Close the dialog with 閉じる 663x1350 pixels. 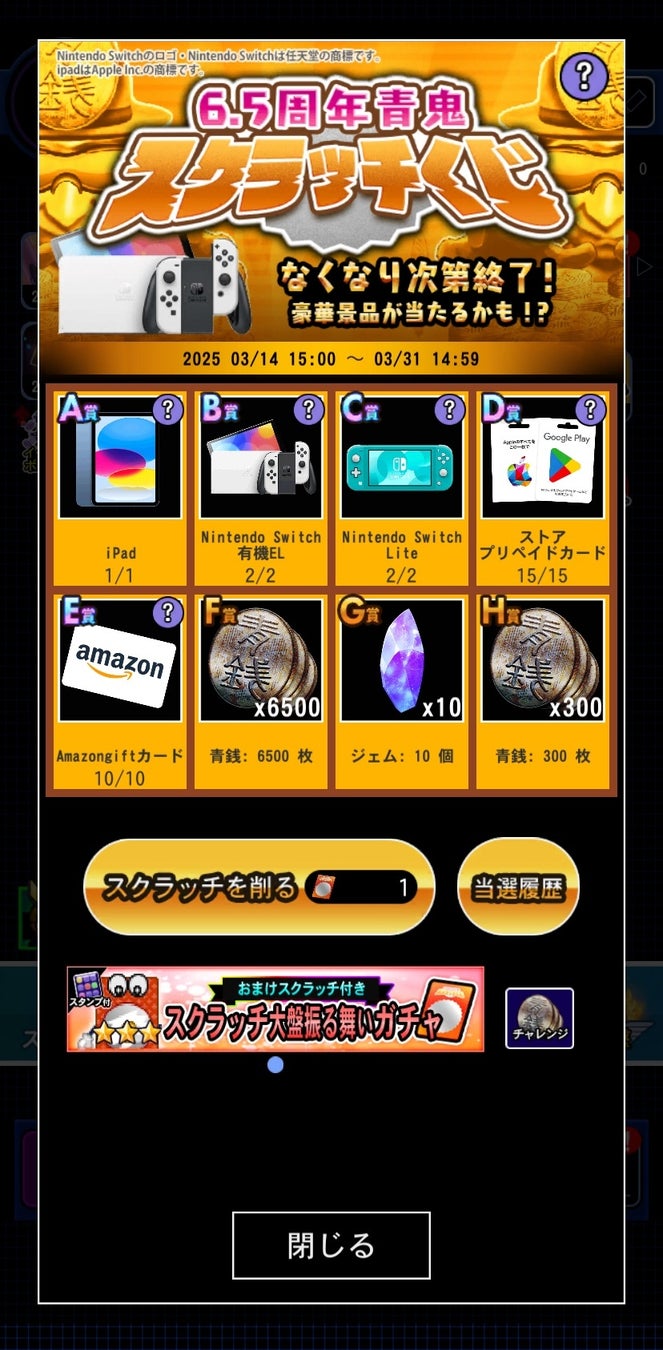coord(331,1245)
